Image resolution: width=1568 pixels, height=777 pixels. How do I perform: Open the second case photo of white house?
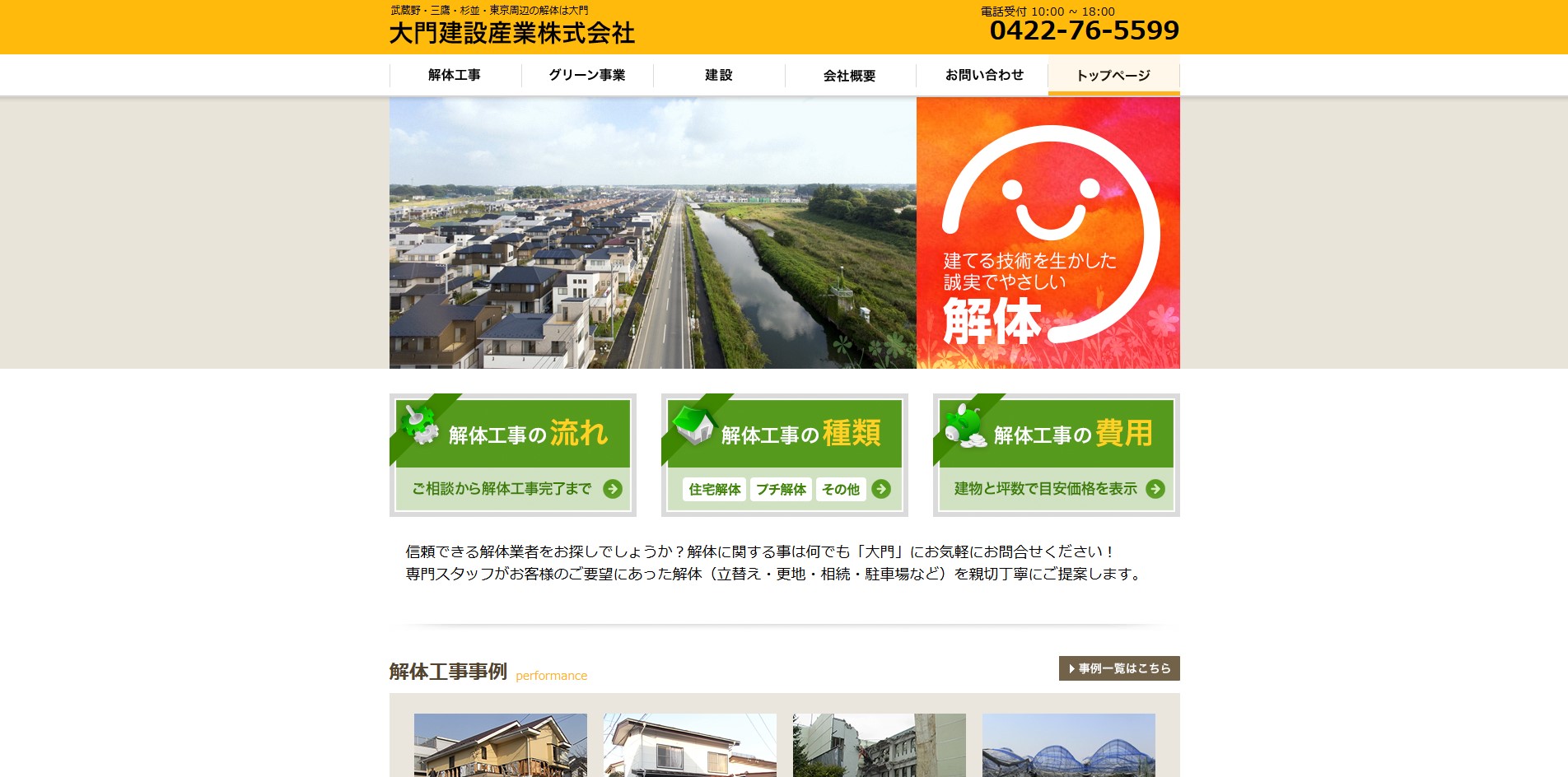point(689,746)
